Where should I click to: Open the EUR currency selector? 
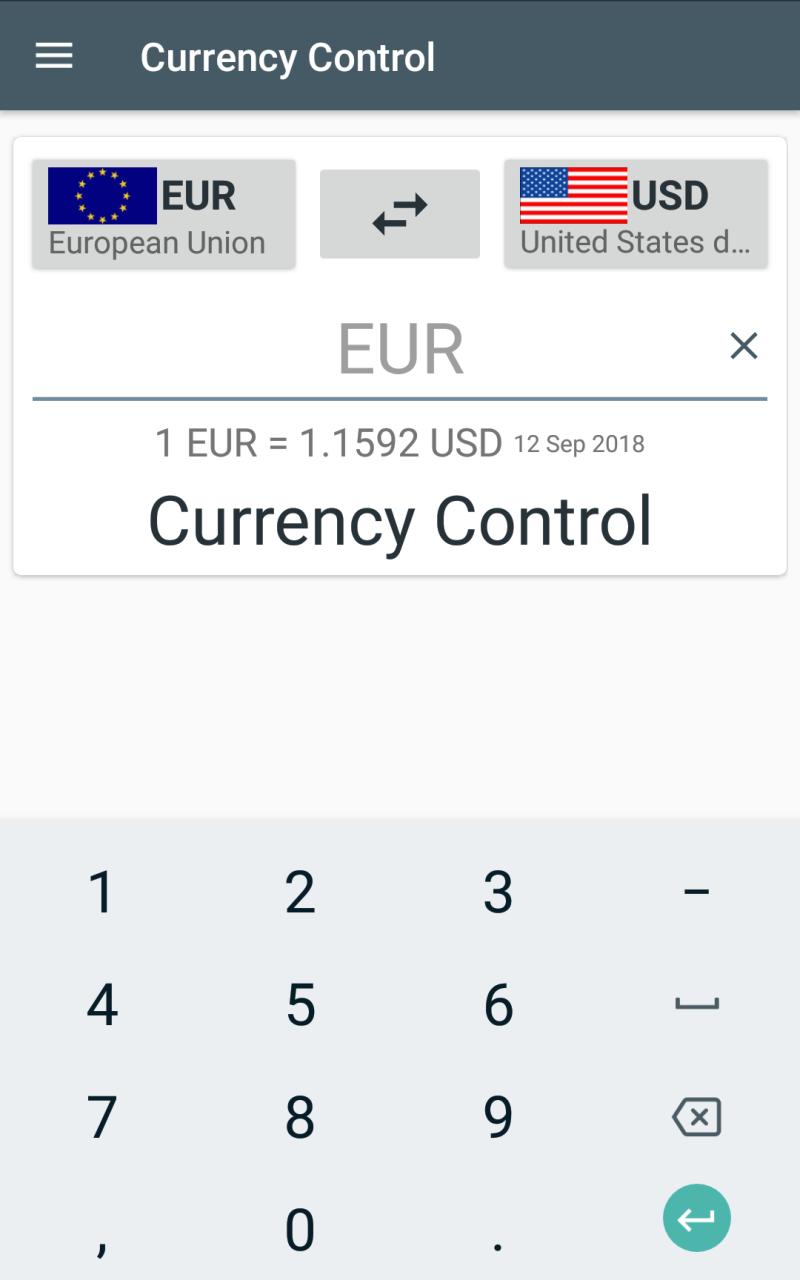click(162, 213)
